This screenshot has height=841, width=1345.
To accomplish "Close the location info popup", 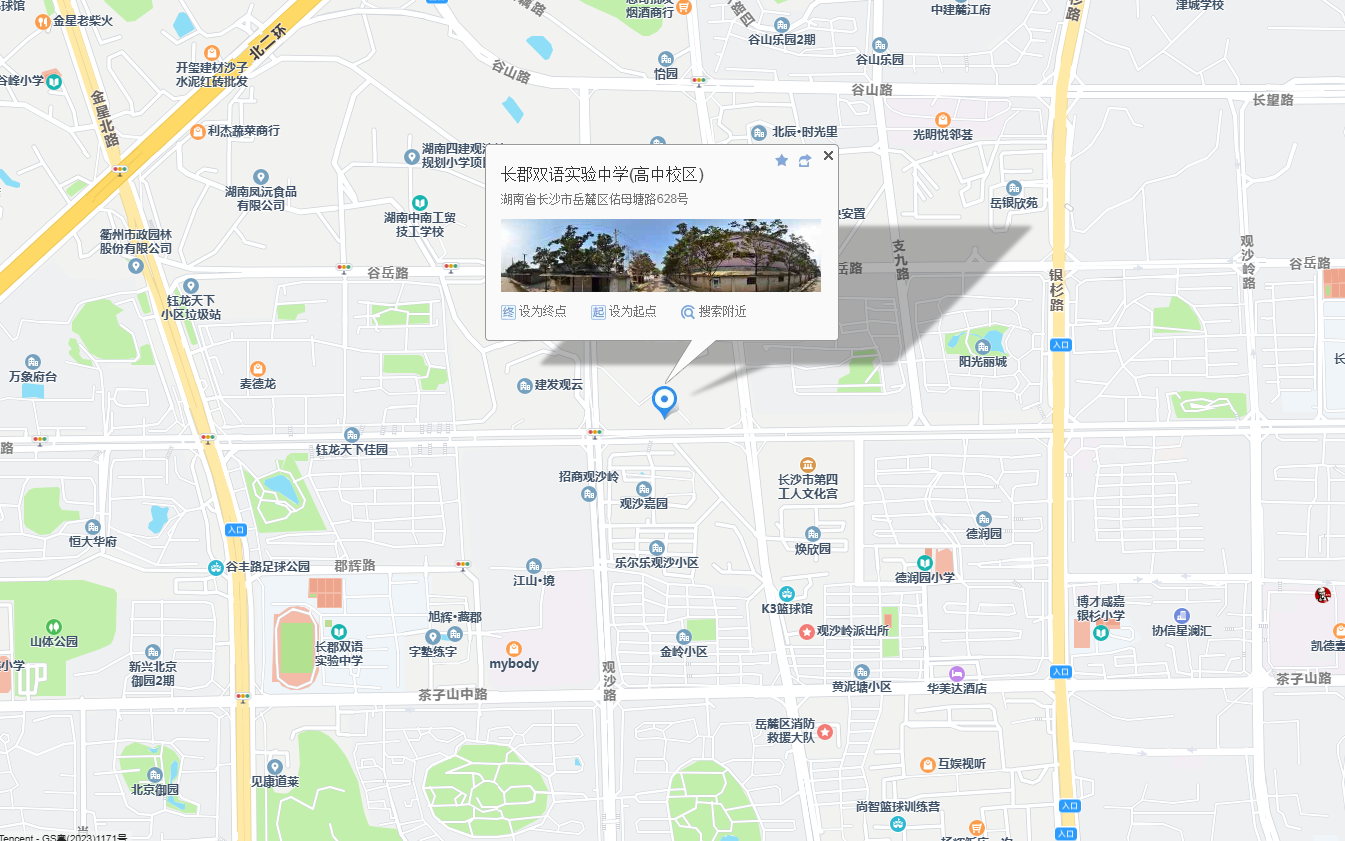I will (x=828, y=155).
